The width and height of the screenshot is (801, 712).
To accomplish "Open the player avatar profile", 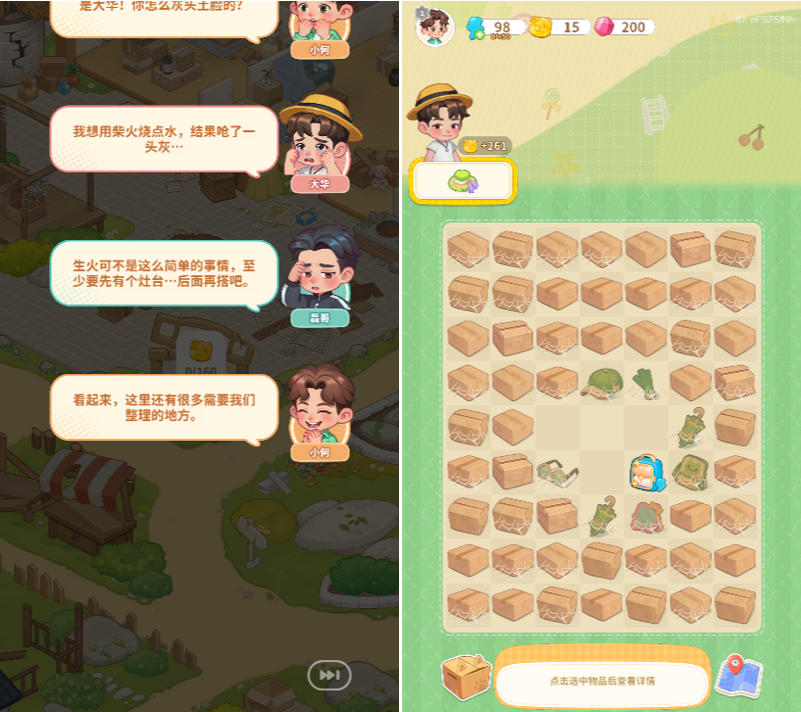I will click(434, 26).
